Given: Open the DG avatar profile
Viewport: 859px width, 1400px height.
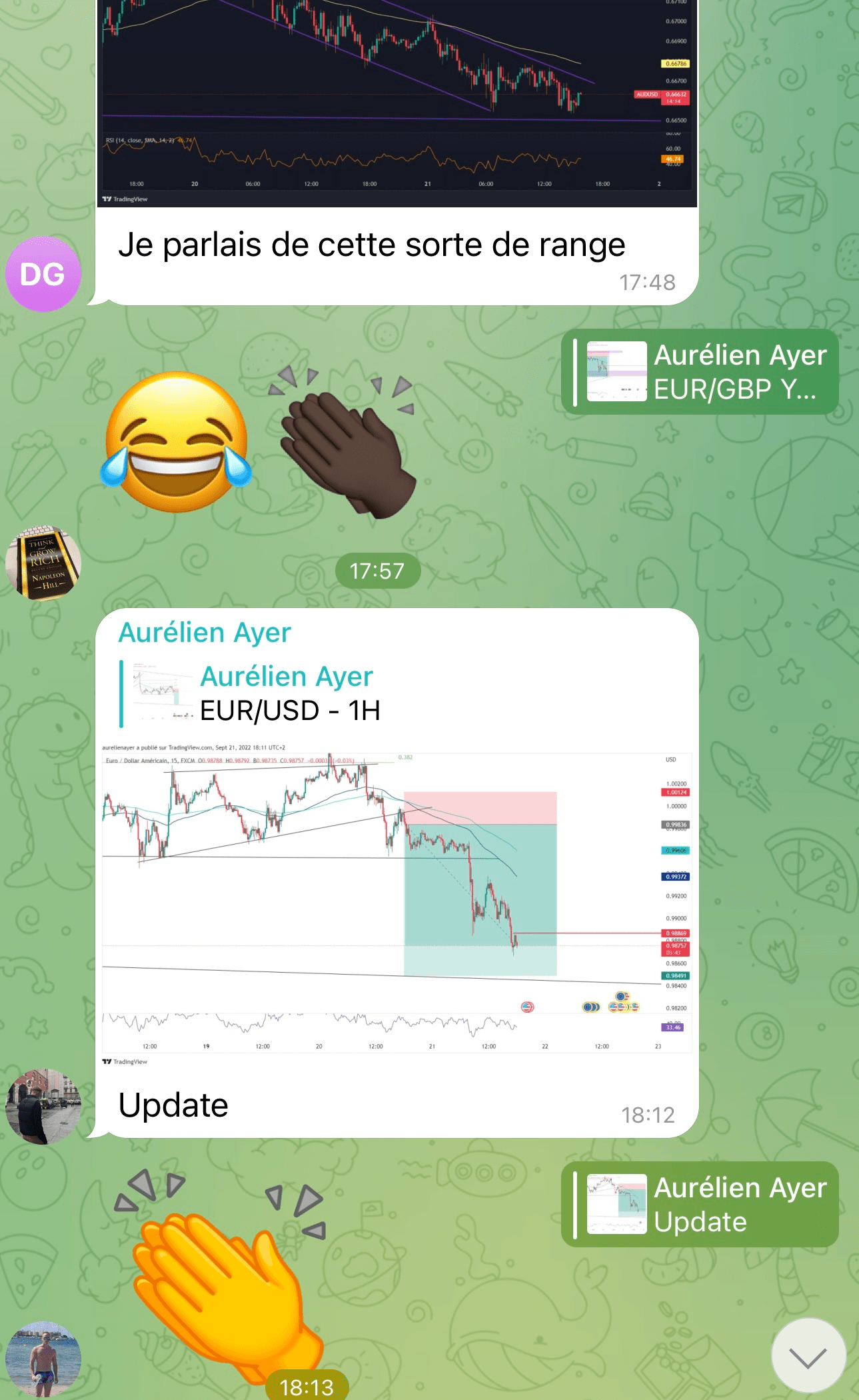Looking at the screenshot, I should (43, 274).
